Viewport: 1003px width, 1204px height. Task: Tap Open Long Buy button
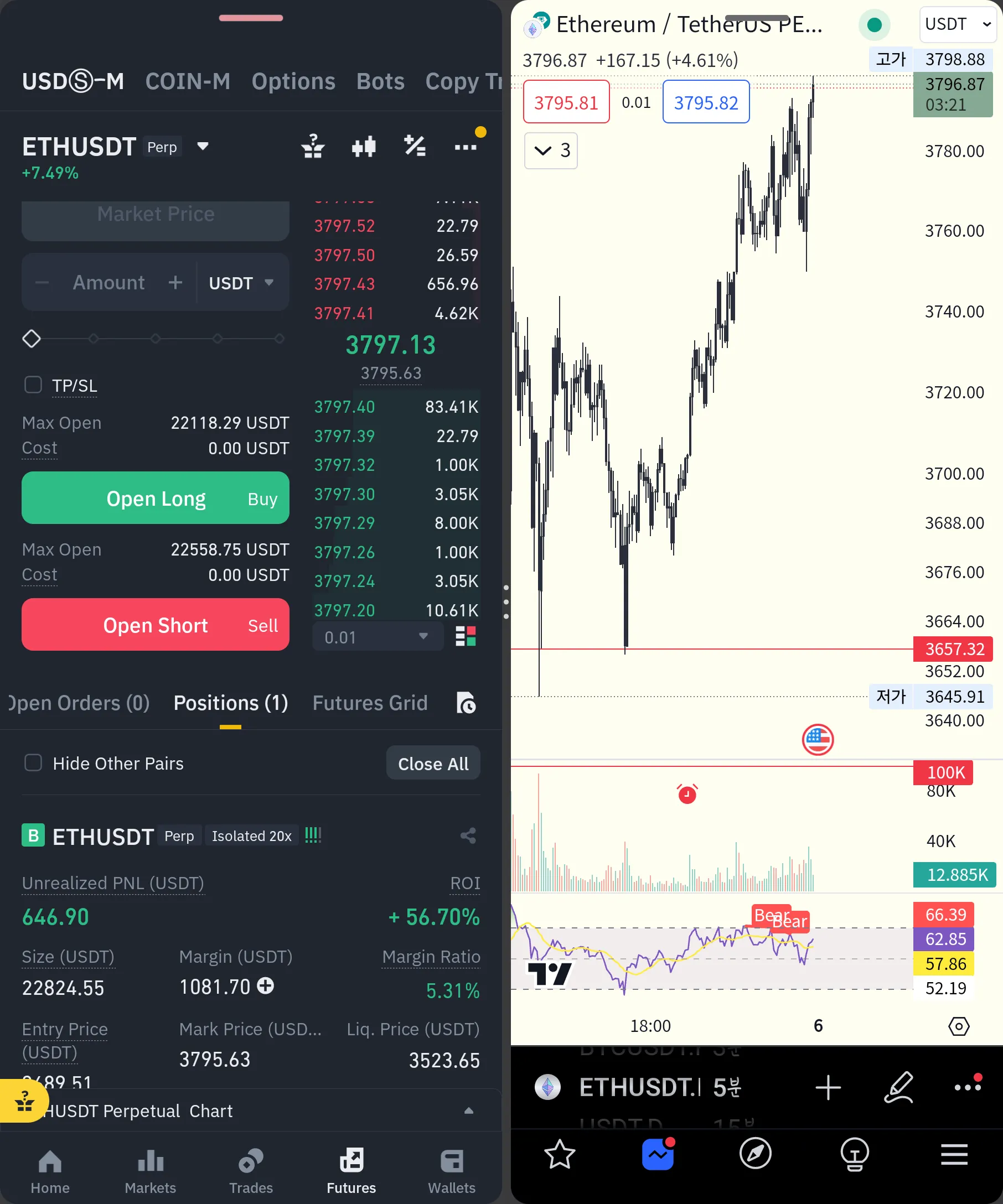point(155,497)
